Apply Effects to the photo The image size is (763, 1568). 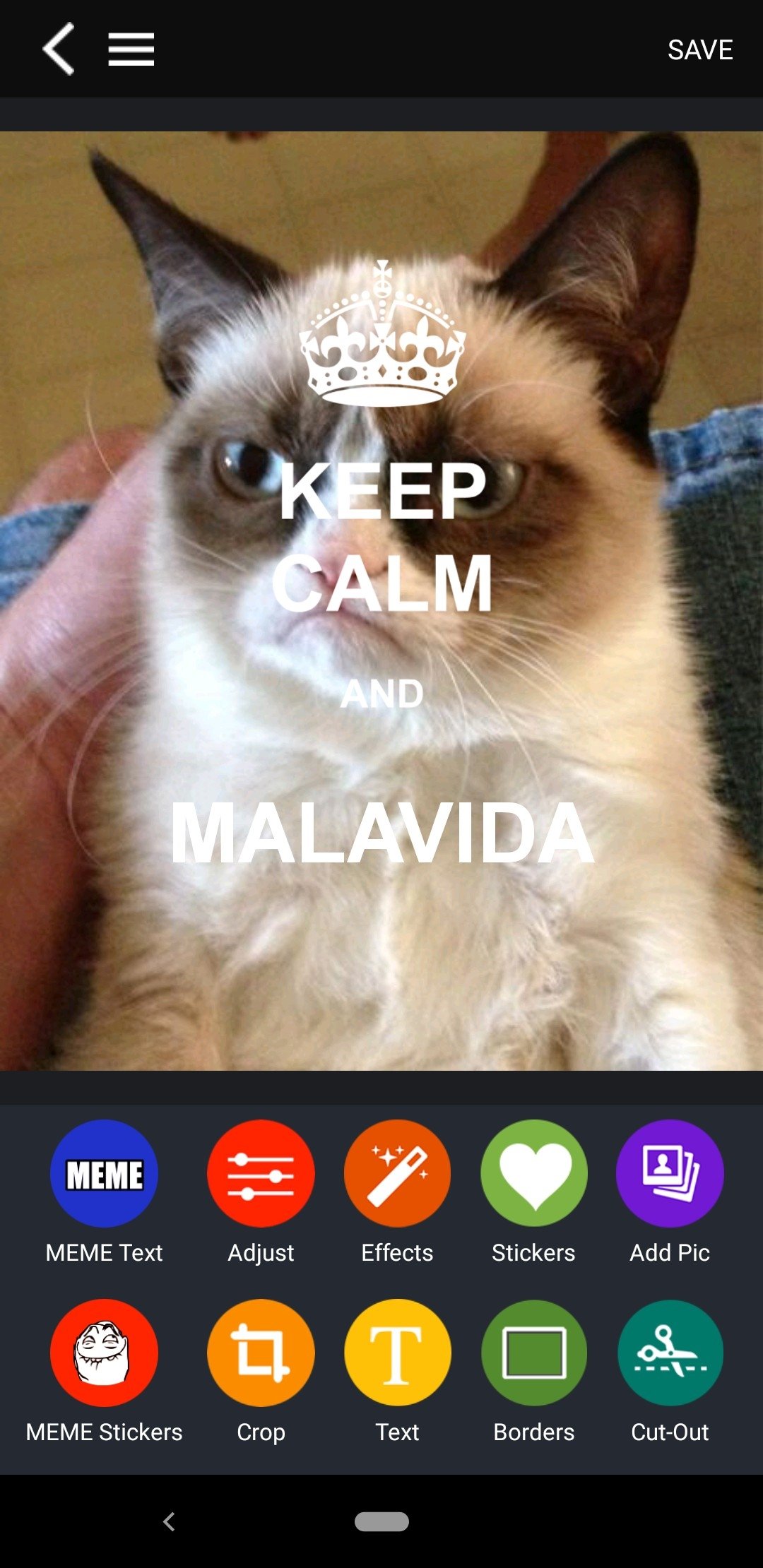(x=397, y=1174)
